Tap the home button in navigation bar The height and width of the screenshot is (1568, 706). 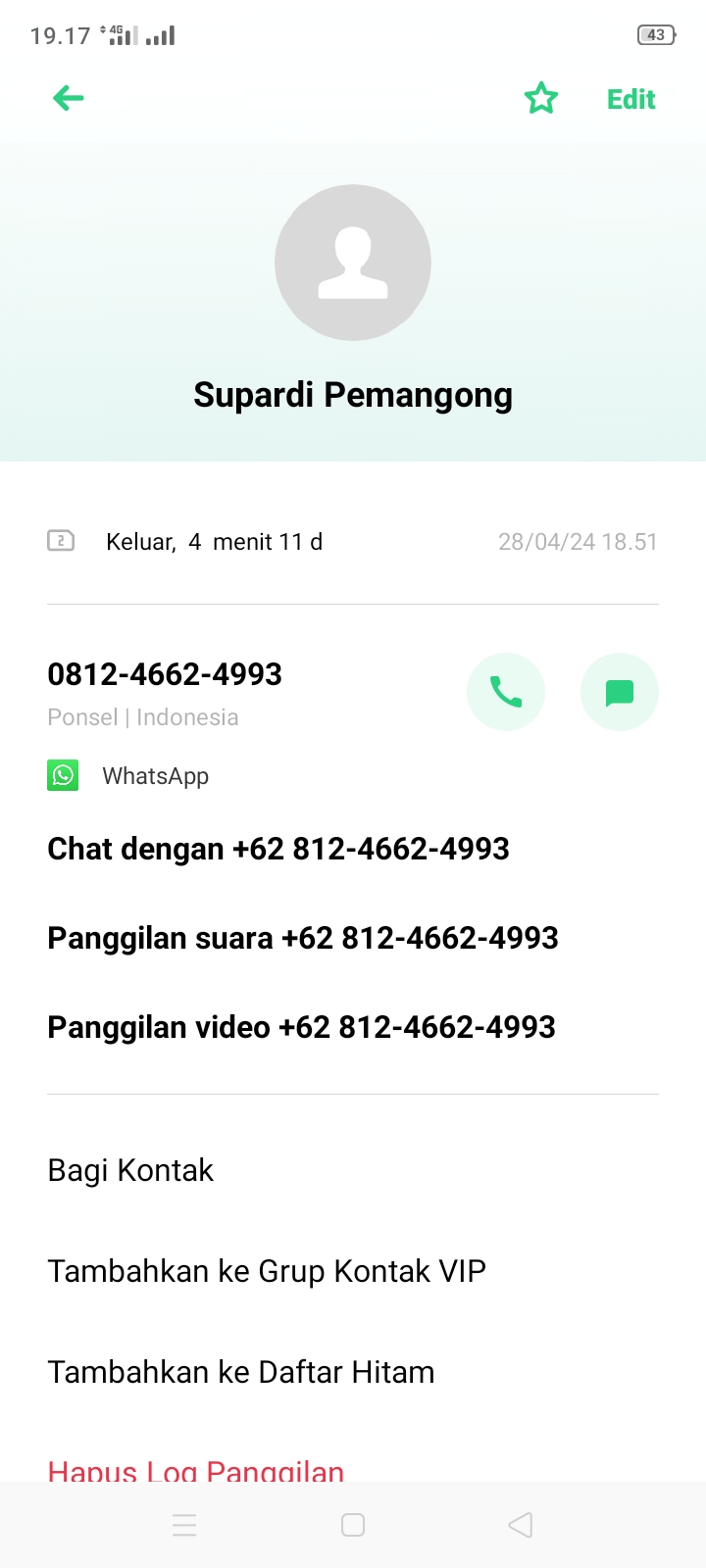tap(352, 1525)
